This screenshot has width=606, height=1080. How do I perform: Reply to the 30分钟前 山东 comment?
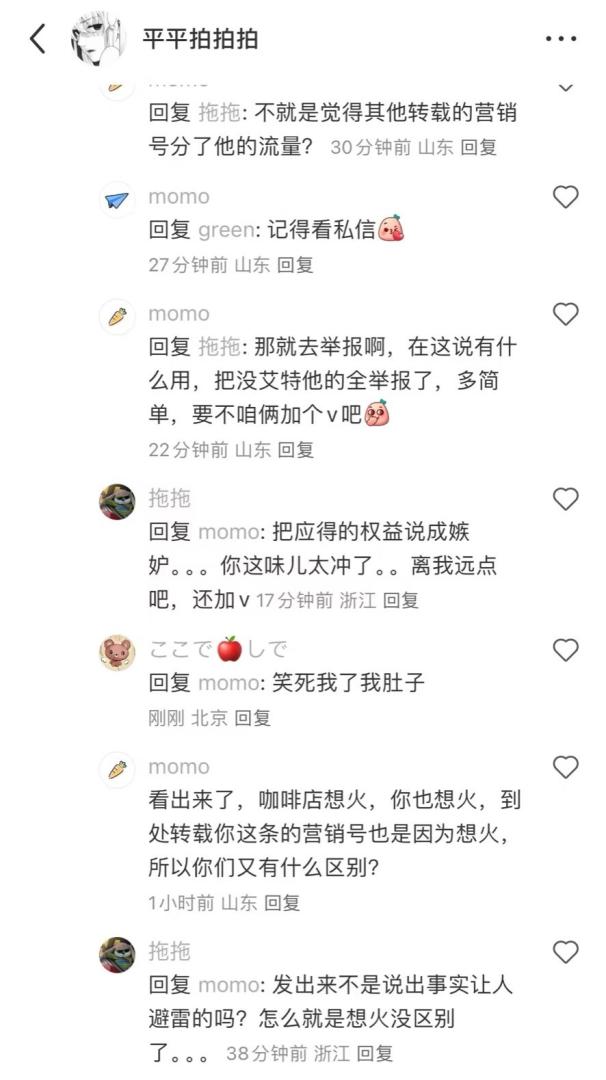479,148
